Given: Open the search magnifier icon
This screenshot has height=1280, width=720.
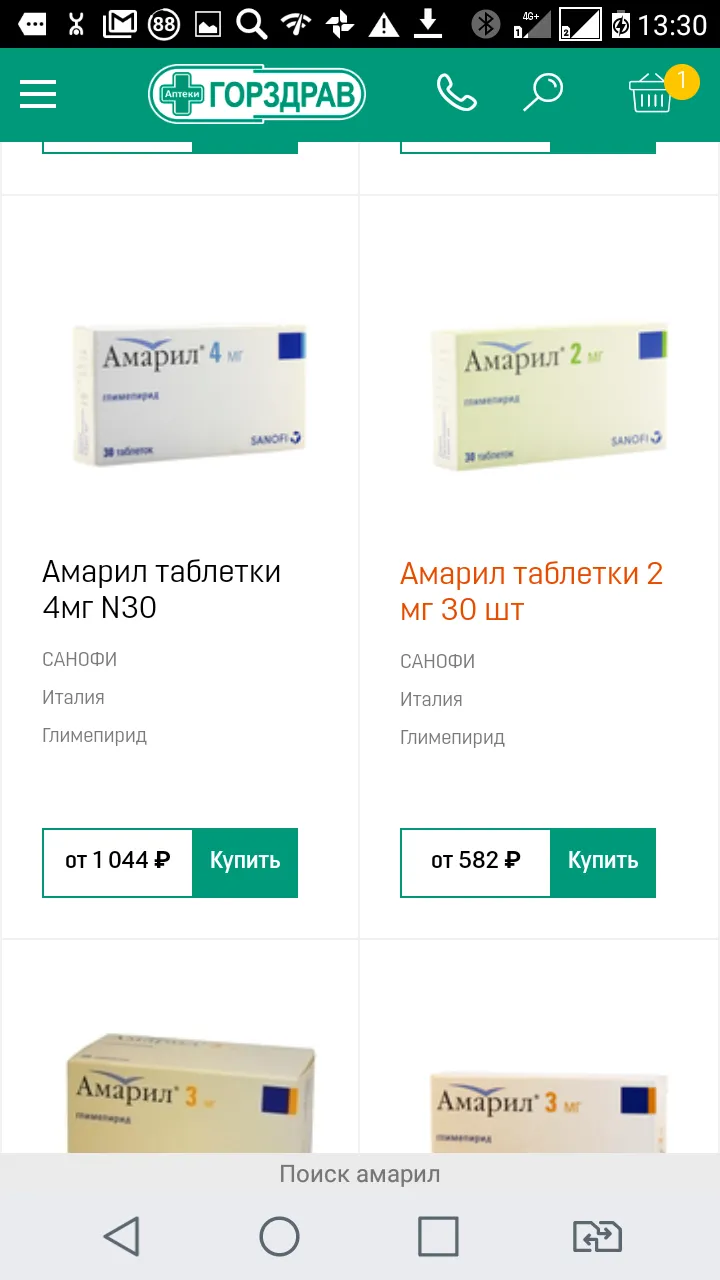Looking at the screenshot, I should pos(544,93).
